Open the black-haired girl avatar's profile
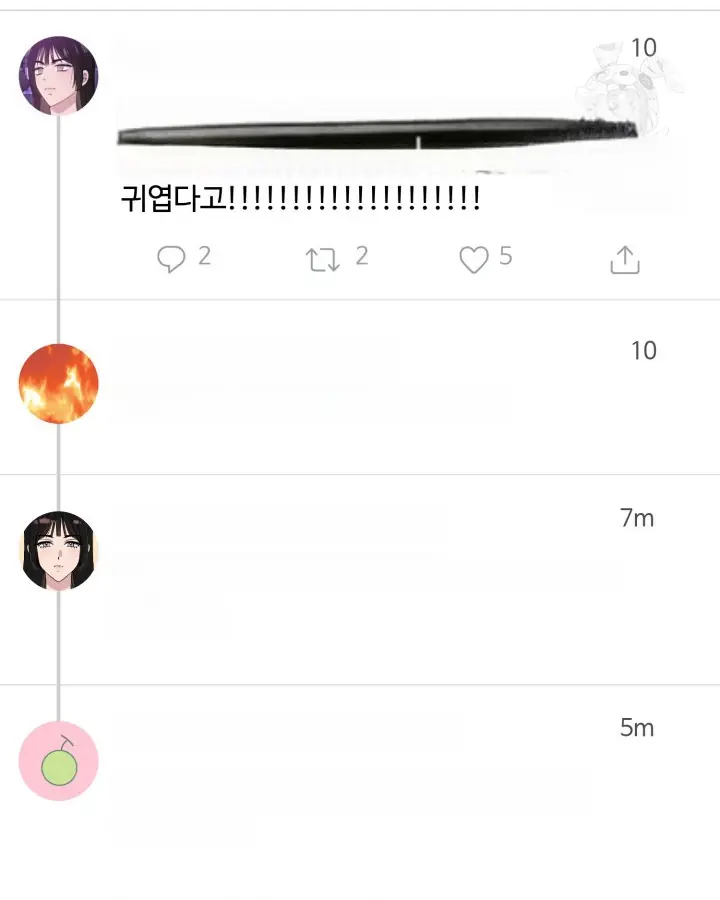 (x=59, y=551)
